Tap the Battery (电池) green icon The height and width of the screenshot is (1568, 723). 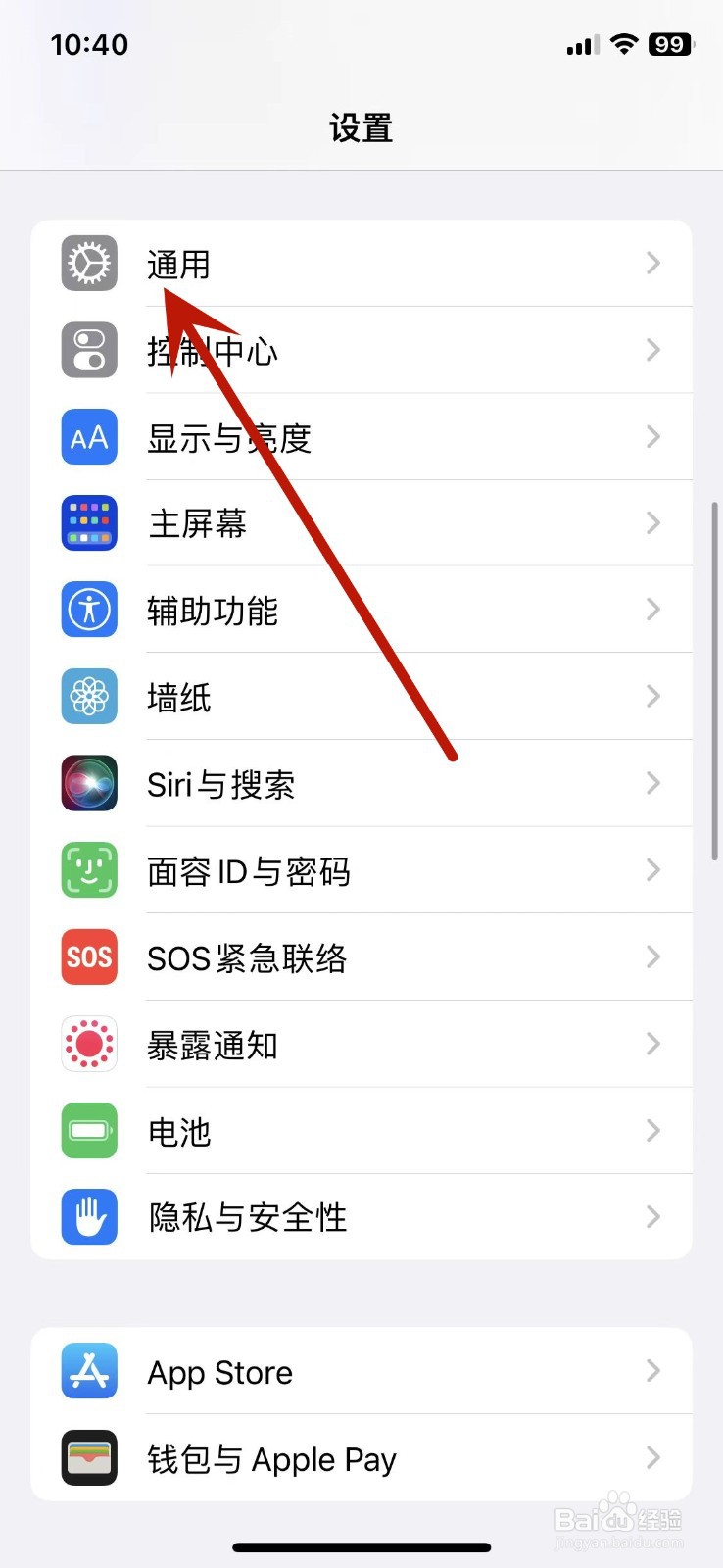pyautogui.click(x=88, y=1131)
